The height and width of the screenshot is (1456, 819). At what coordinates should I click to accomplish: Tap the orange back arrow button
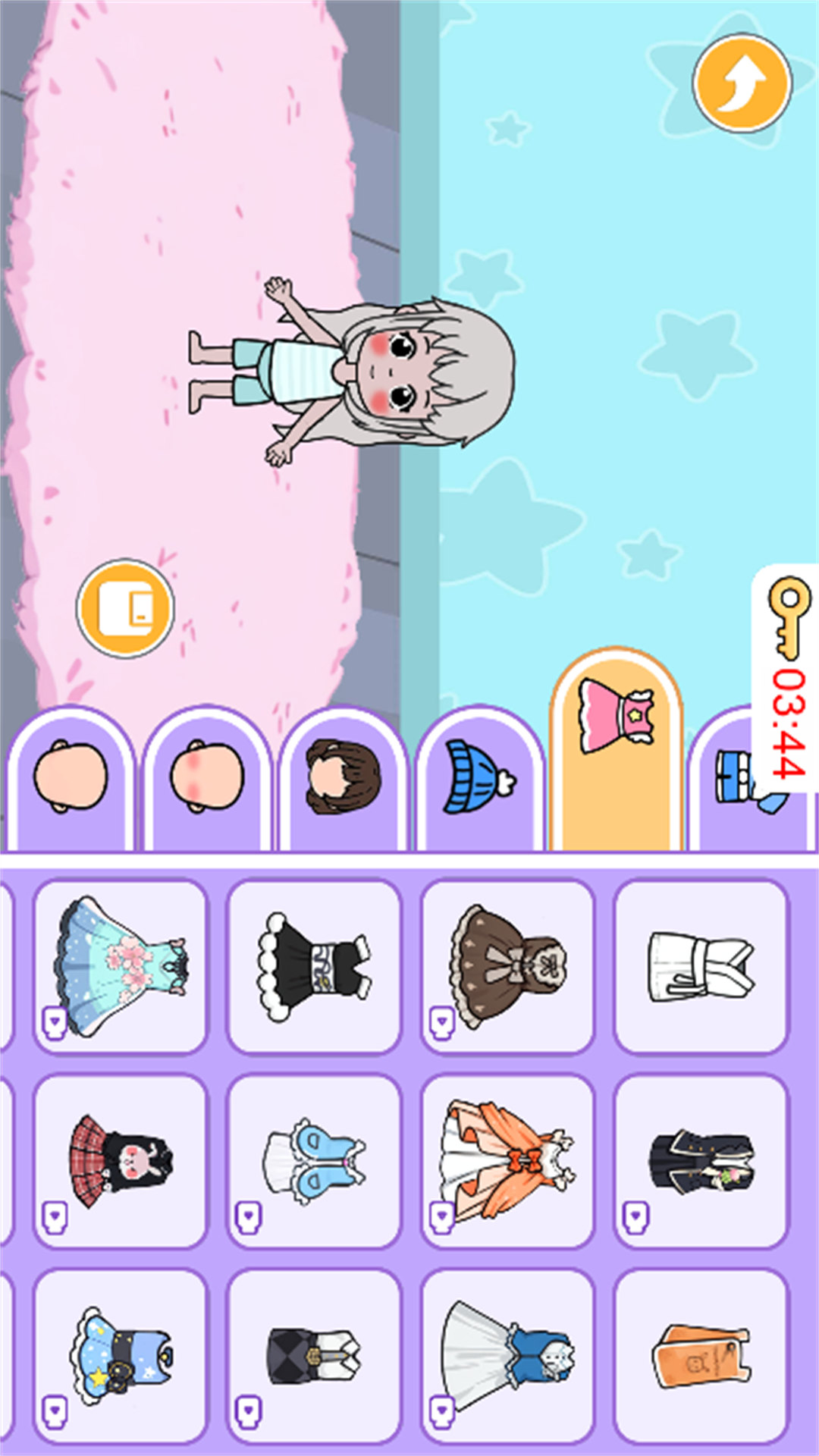742,82
